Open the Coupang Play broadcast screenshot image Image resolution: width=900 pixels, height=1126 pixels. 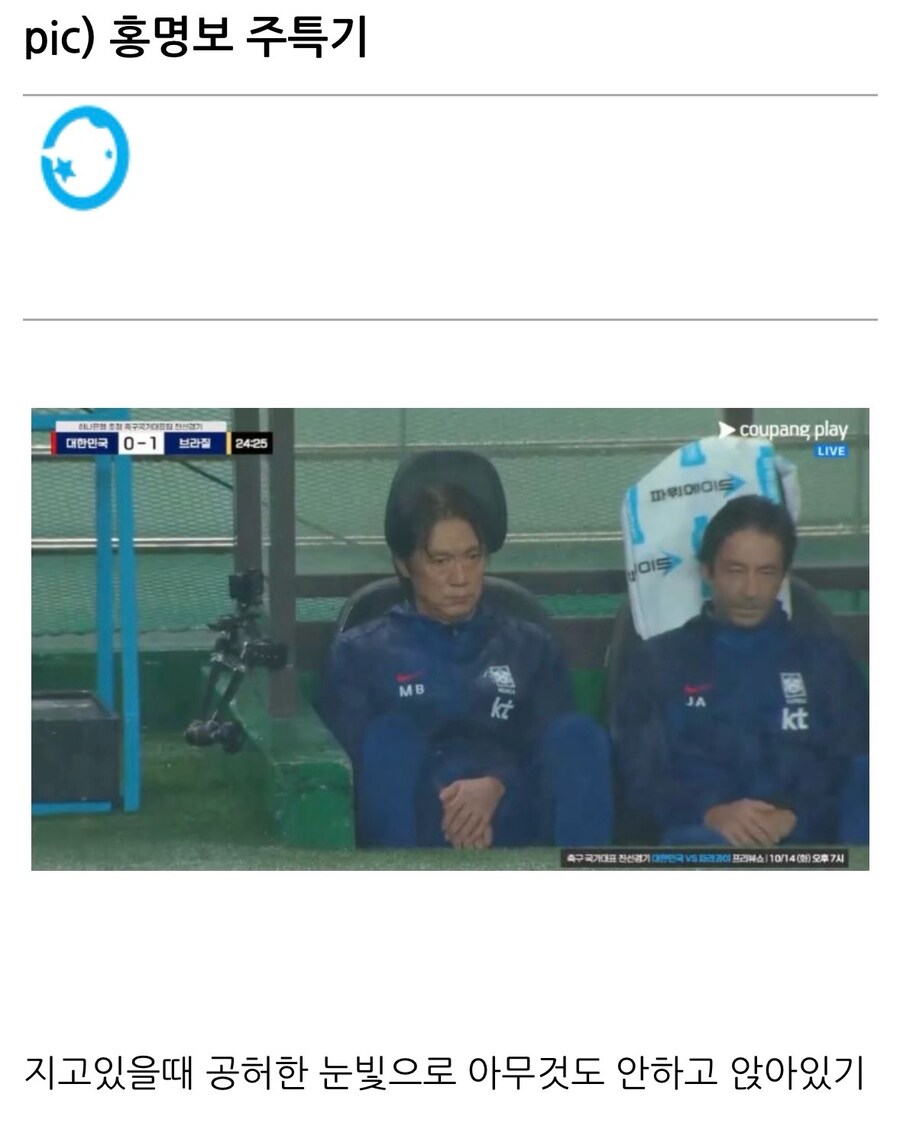click(x=450, y=639)
